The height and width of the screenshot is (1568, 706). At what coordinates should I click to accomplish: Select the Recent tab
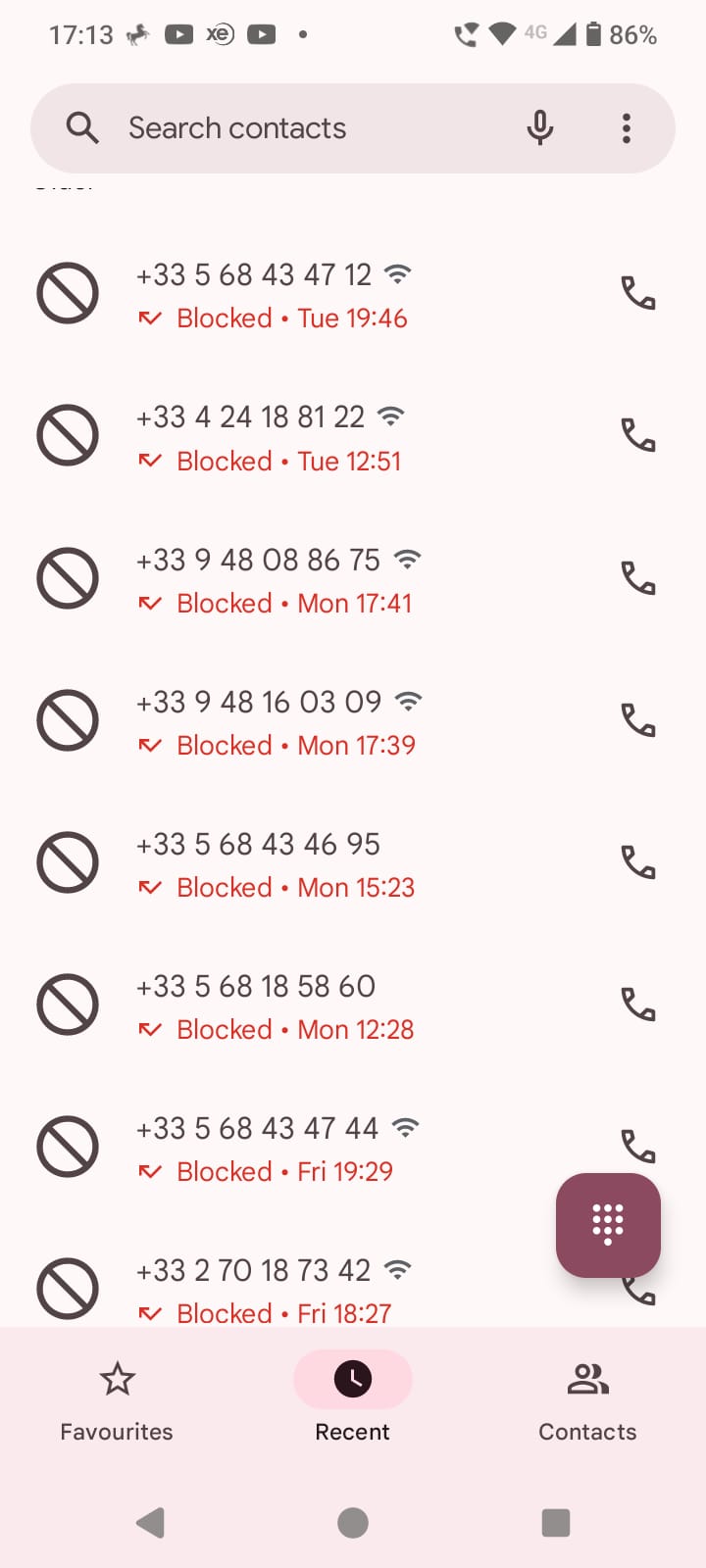353,1401
